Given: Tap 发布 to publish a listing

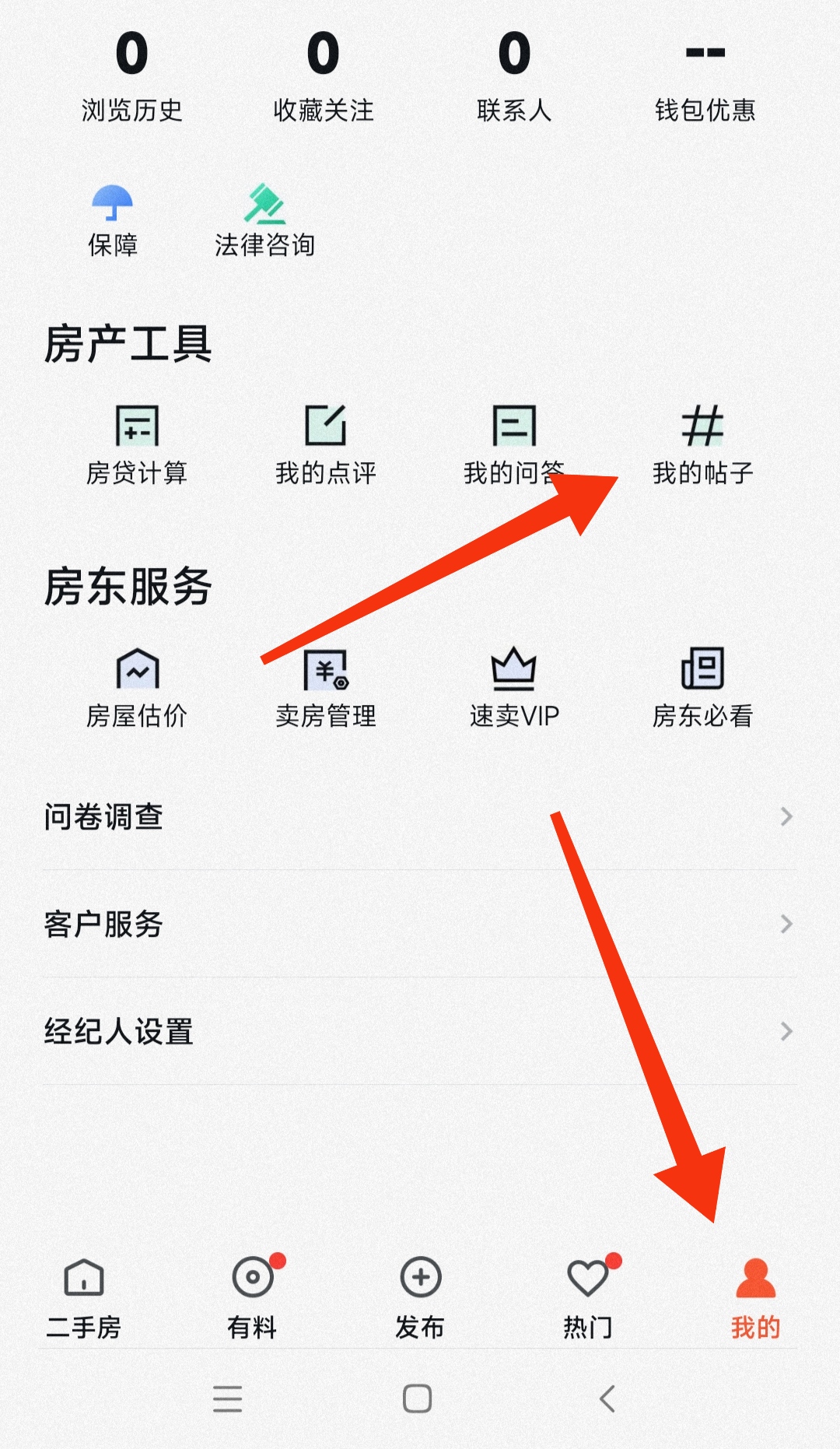Looking at the screenshot, I should 420,1297.
